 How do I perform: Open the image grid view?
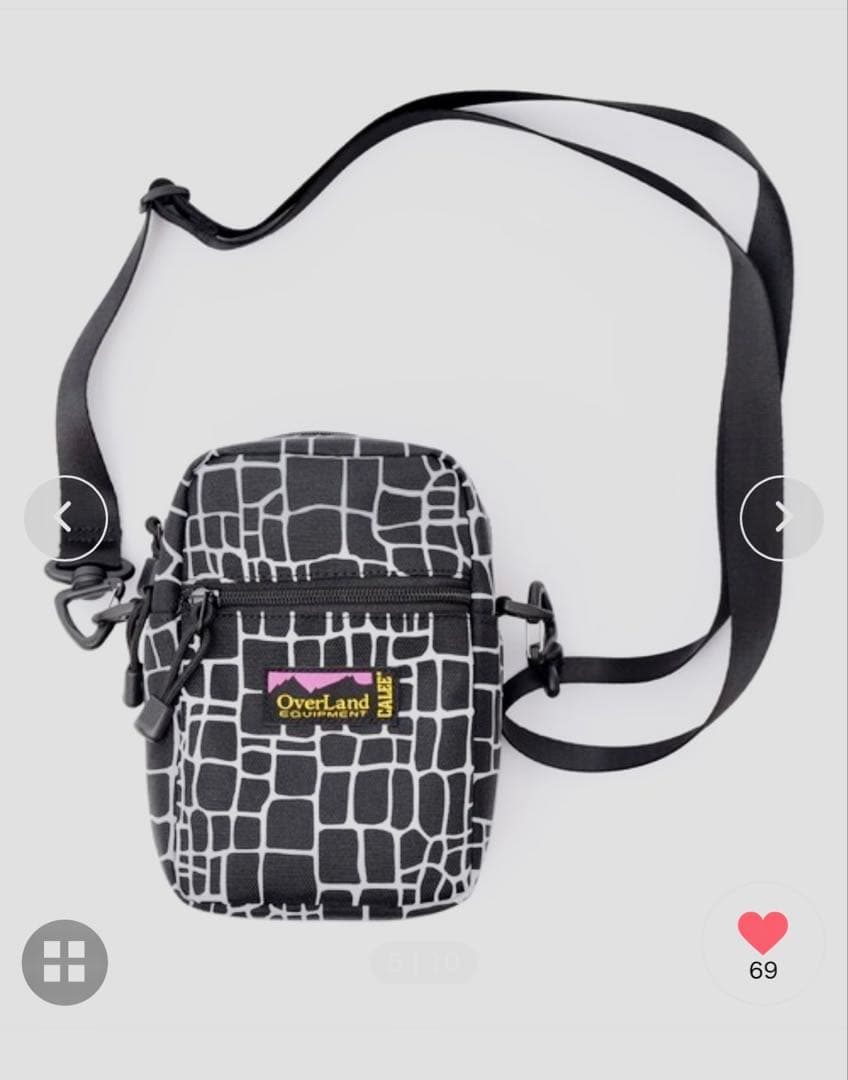point(65,962)
